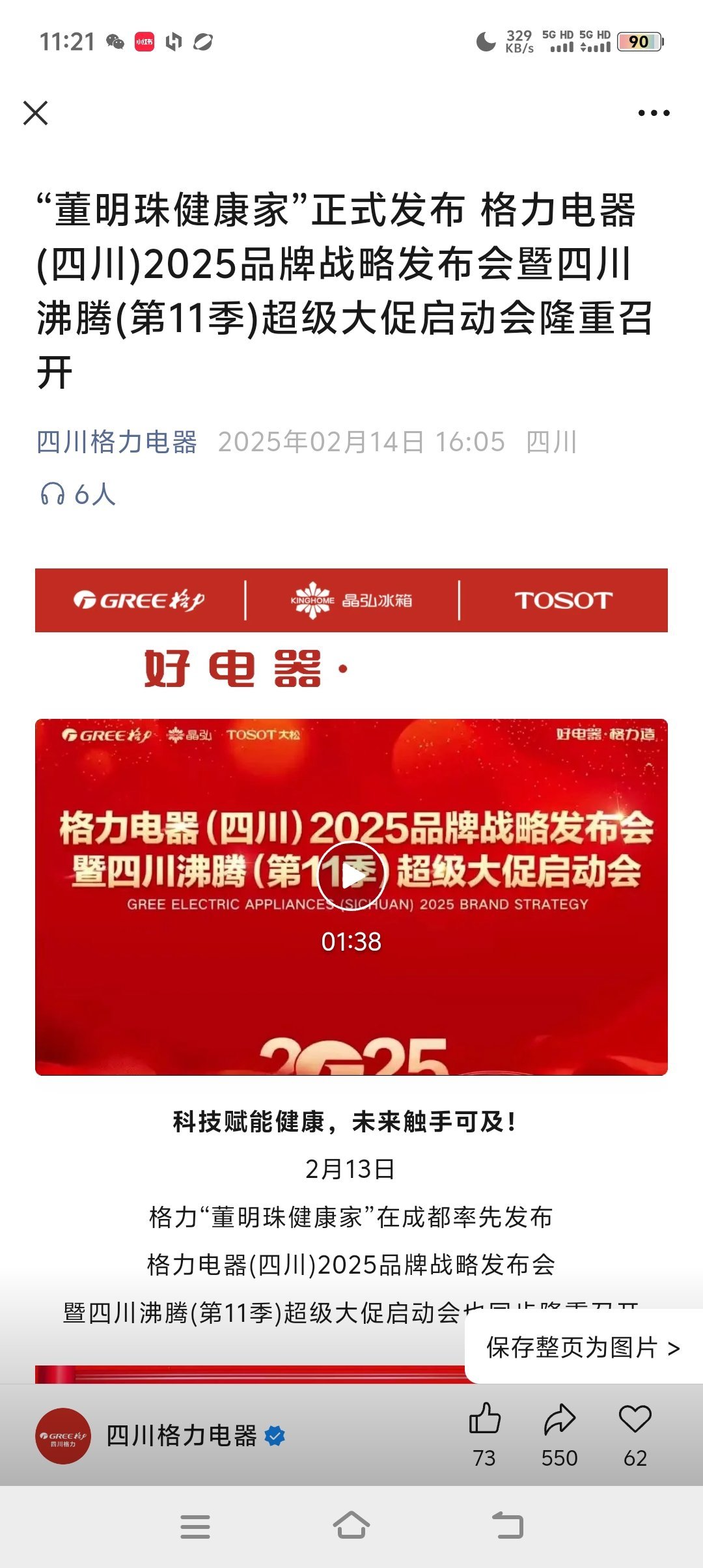Open 四川格力电器 account link under title
The height and width of the screenshot is (1568, 703).
click(x=117, y=442)
